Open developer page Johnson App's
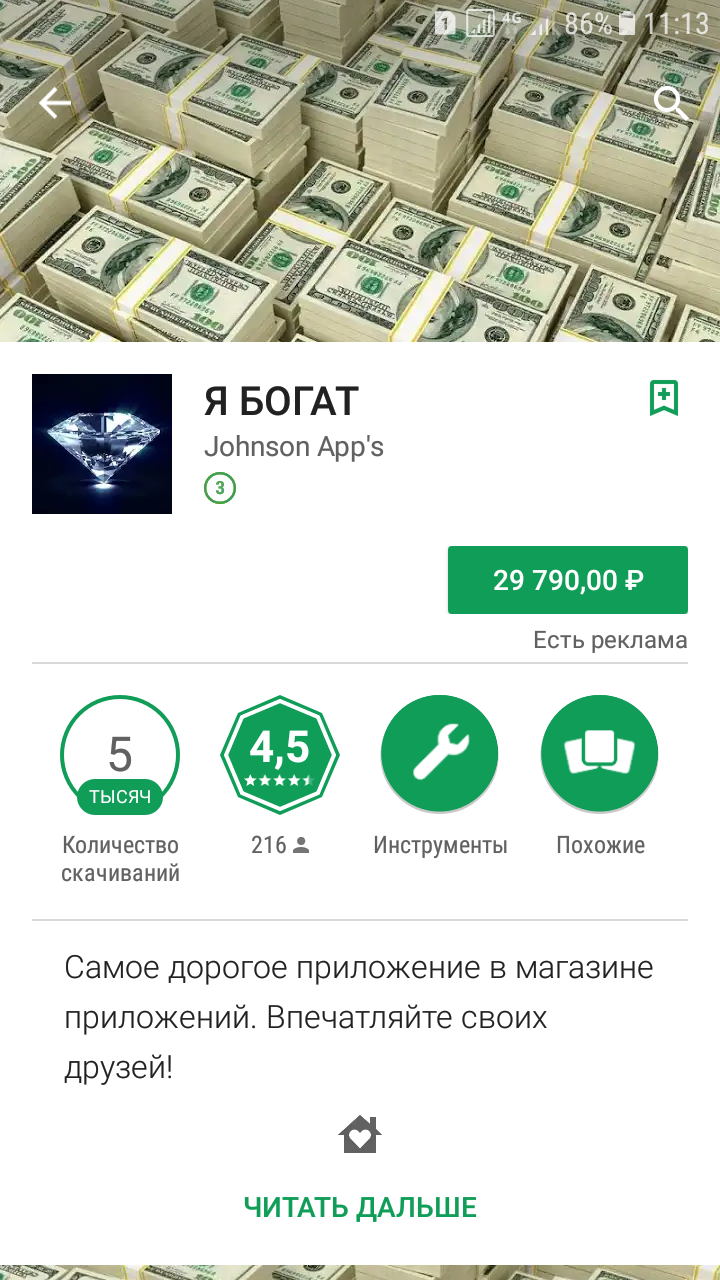The height and width of the screenshot is (1280, 720). pyautogui.click(x=293, y=447)
